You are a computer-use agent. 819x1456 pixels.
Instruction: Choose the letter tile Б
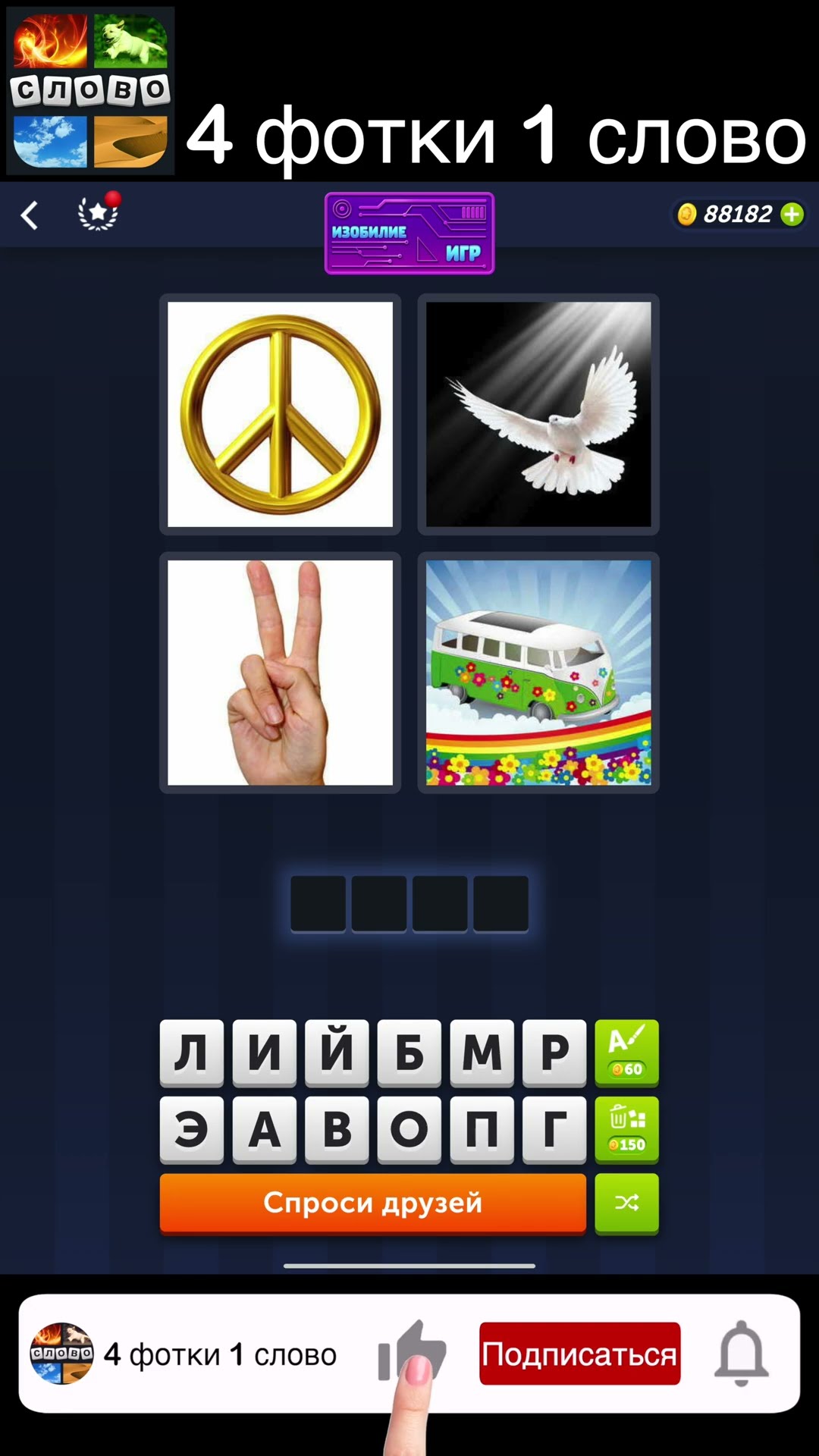click(x=409, y=1052)
